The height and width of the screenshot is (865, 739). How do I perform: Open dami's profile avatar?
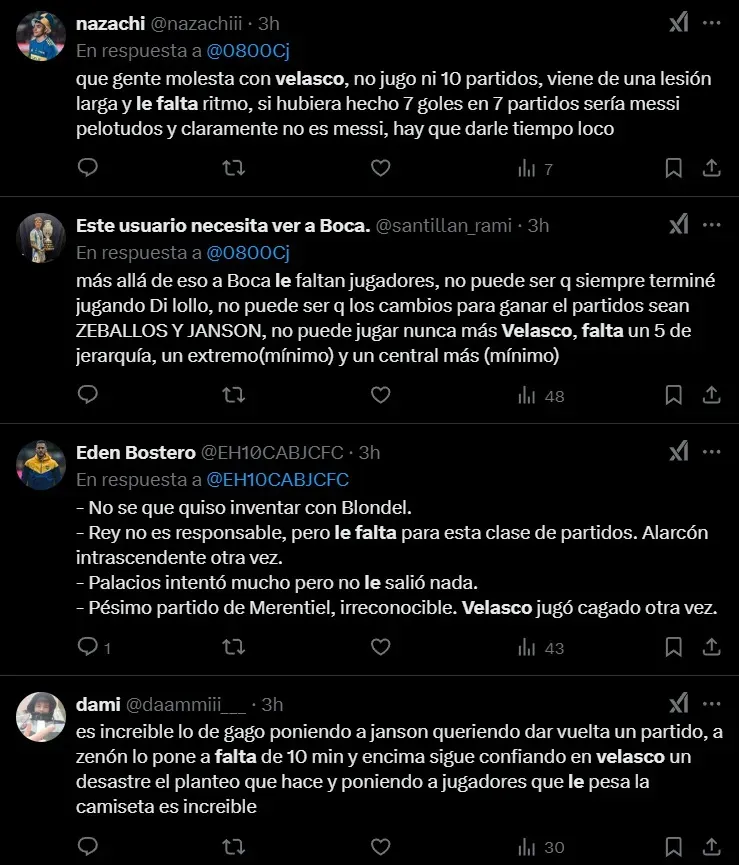42,716
